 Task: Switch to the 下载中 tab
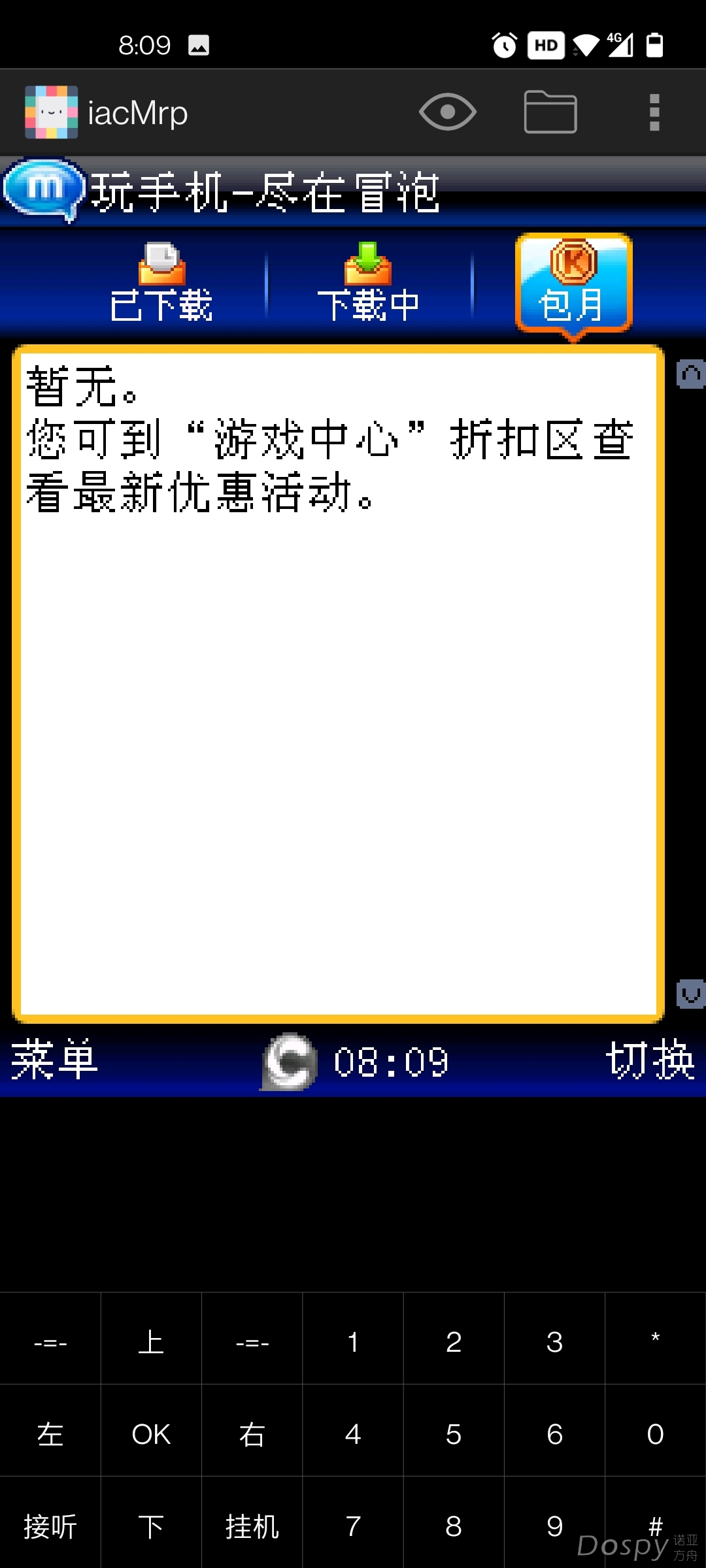368,283
